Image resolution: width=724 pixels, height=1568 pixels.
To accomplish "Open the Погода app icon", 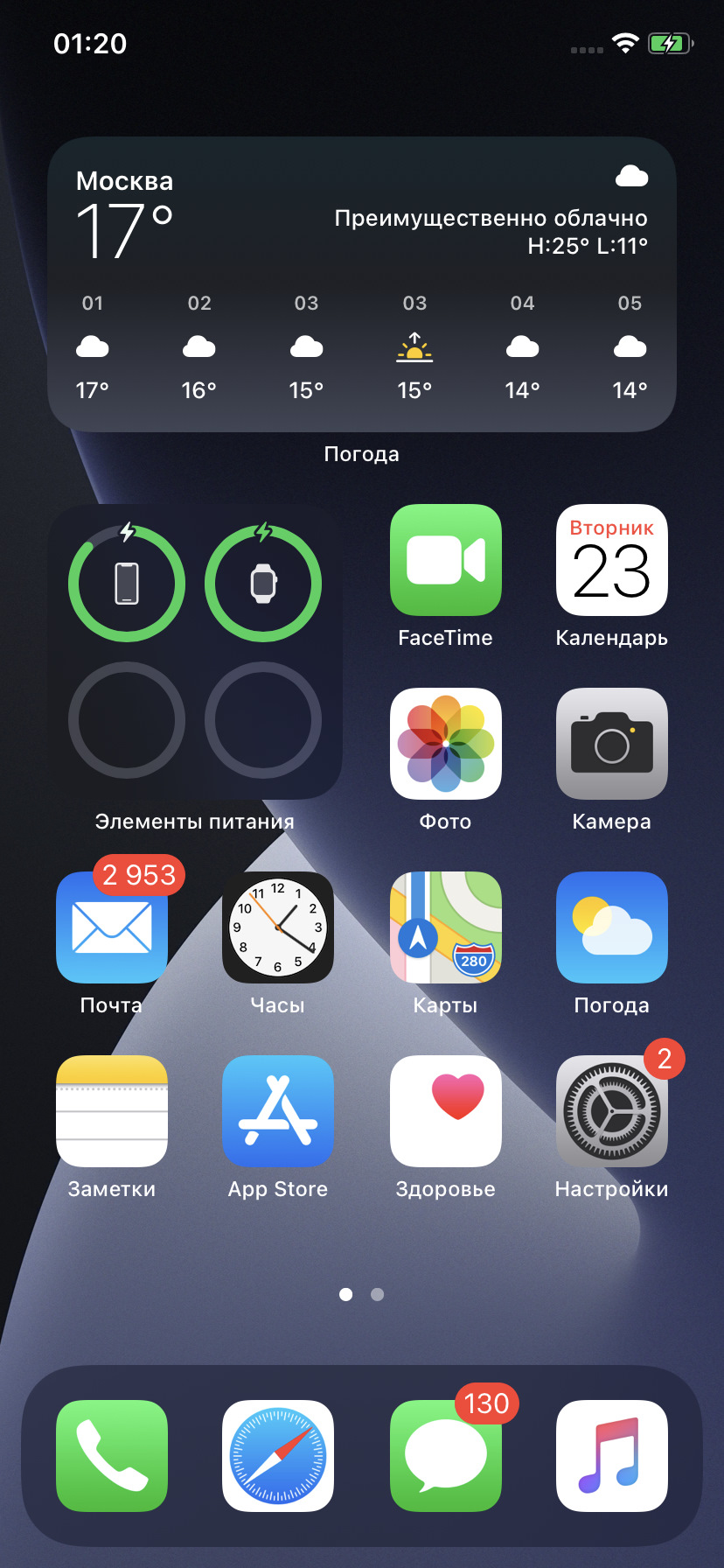I will [x=612, y=927].
